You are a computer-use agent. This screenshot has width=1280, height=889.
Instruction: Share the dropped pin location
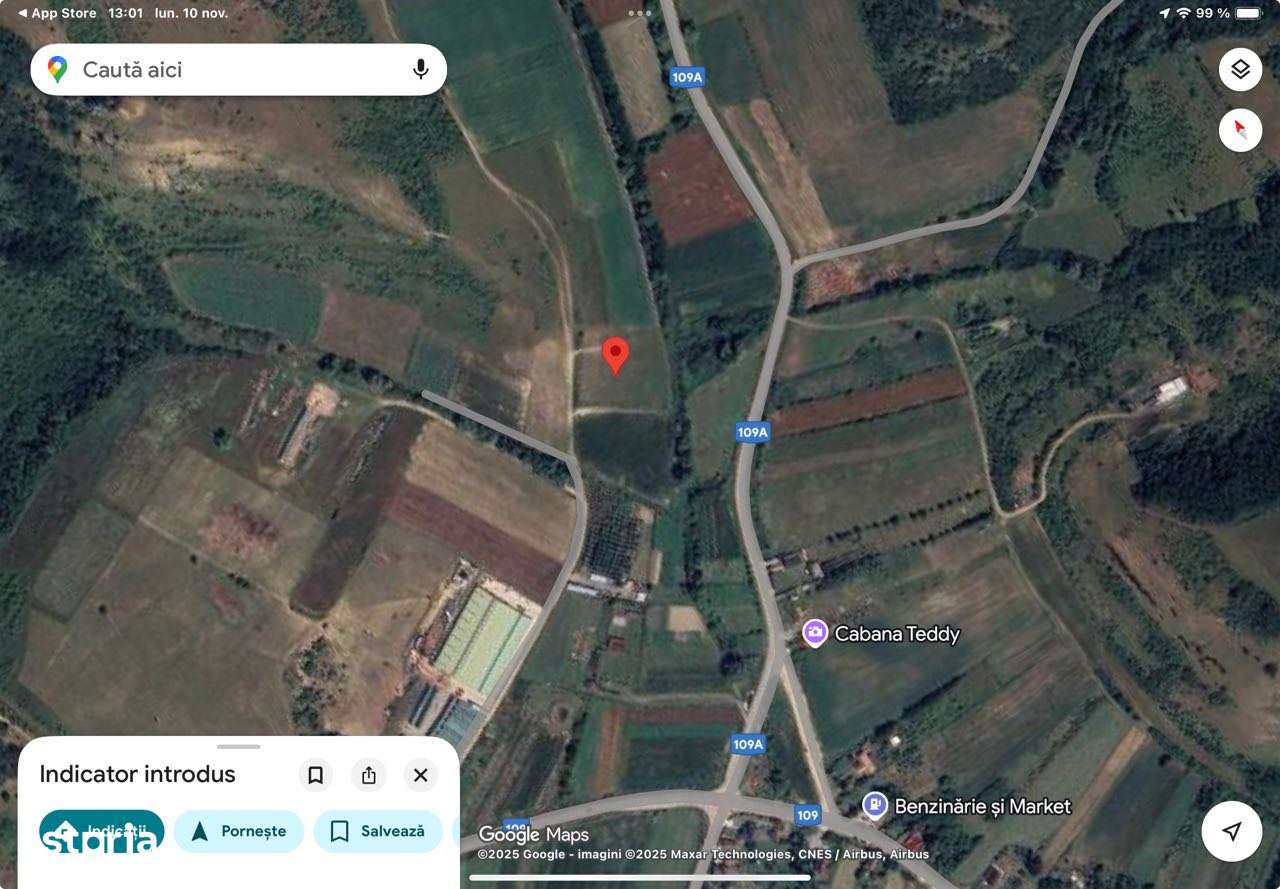point(368,775)
